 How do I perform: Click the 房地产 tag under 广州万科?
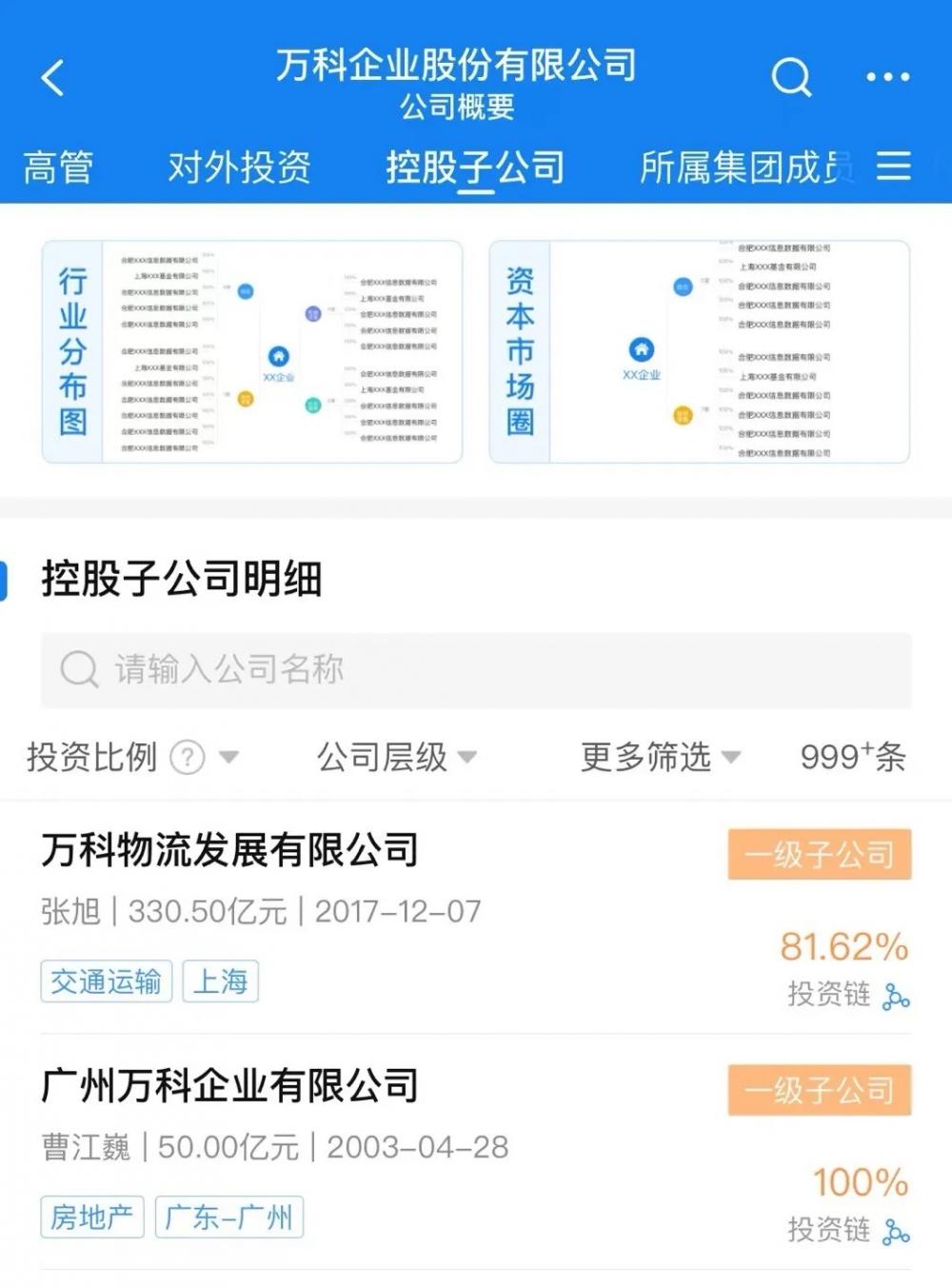click(x=90, y=1216)
